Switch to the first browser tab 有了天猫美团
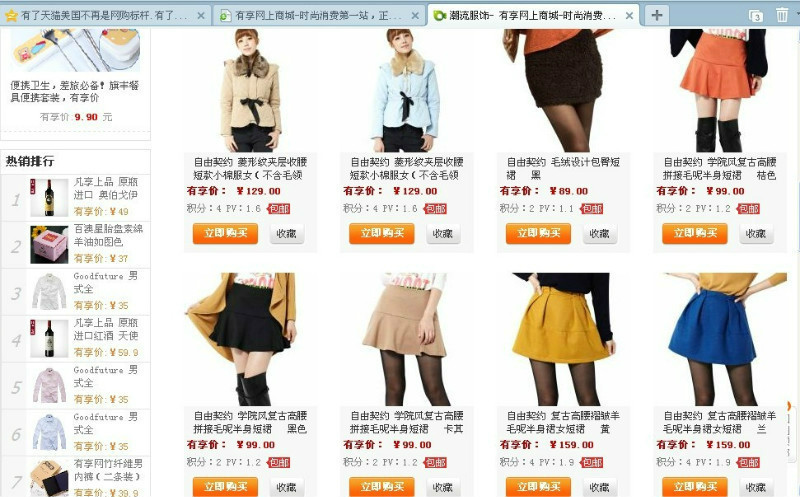Viewport: 800px width, 497px height. [100, 16]
